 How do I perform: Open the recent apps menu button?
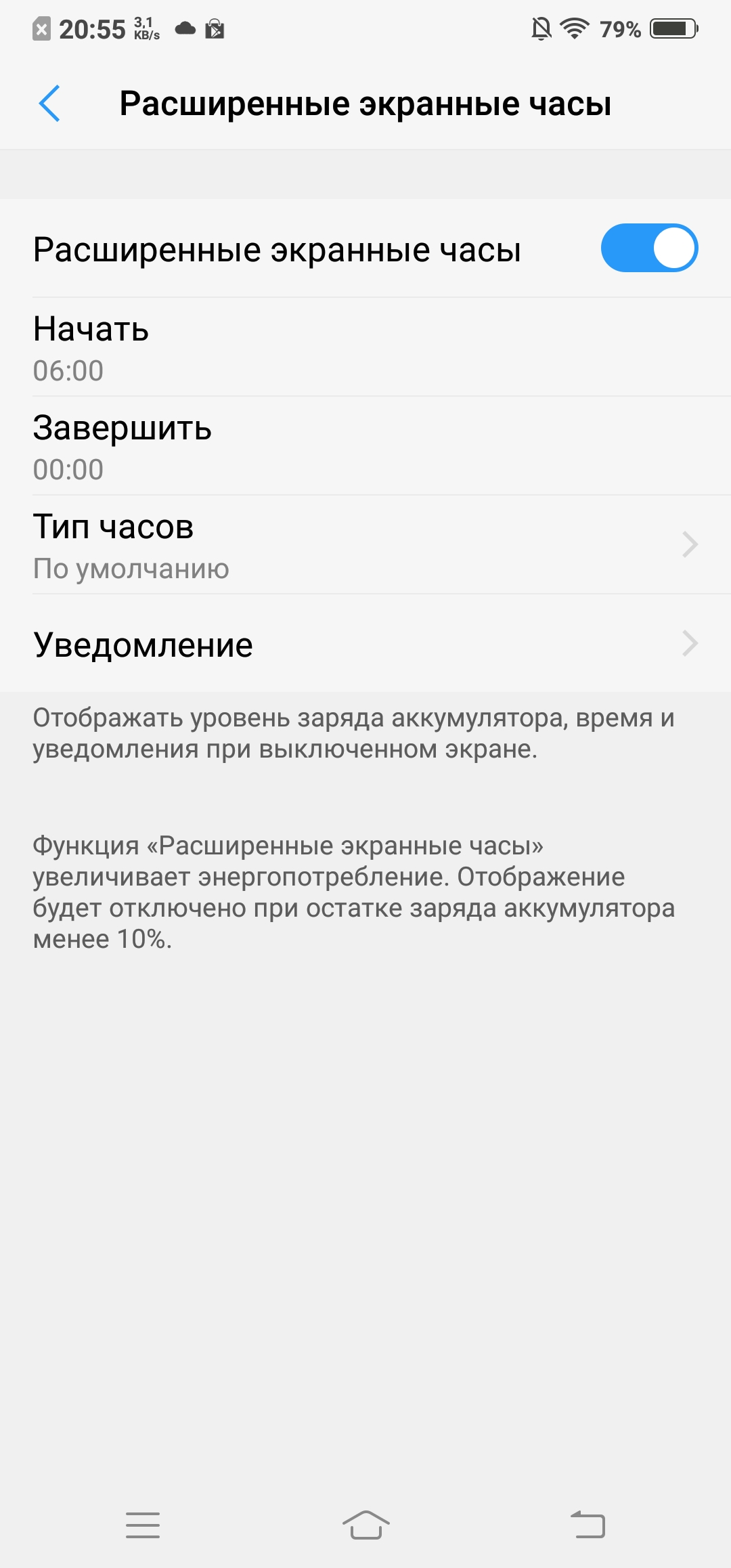pyautogui.click(x=143, y=1525)
